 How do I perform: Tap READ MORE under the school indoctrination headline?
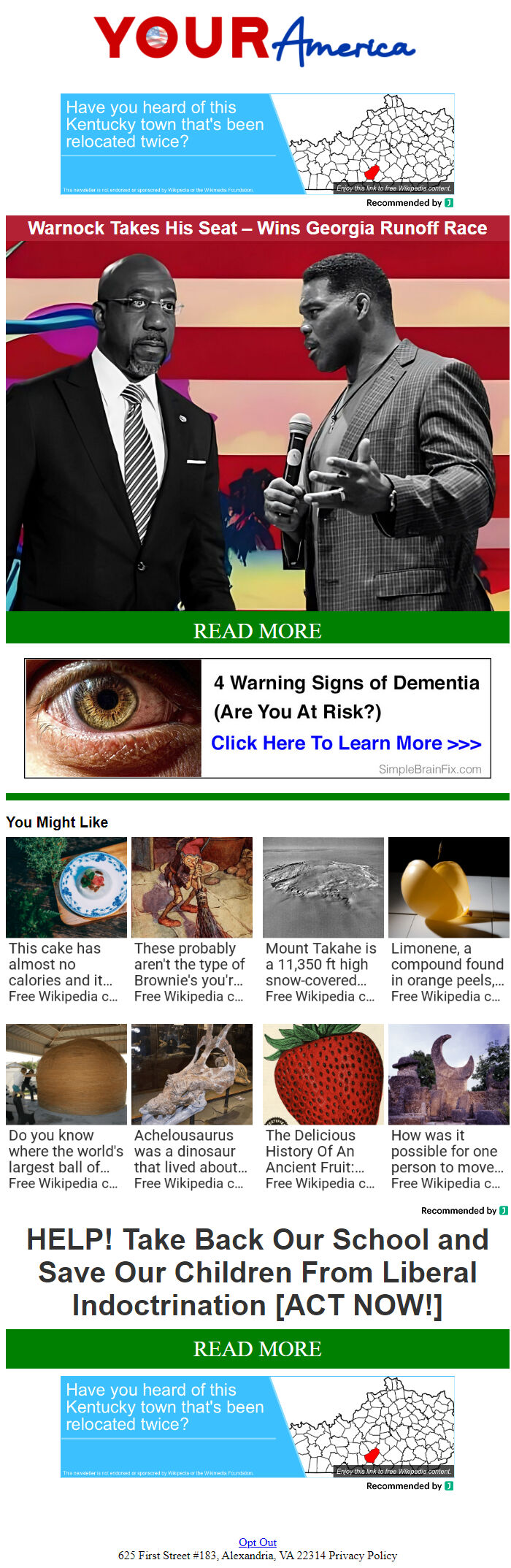pos(257,1348)
